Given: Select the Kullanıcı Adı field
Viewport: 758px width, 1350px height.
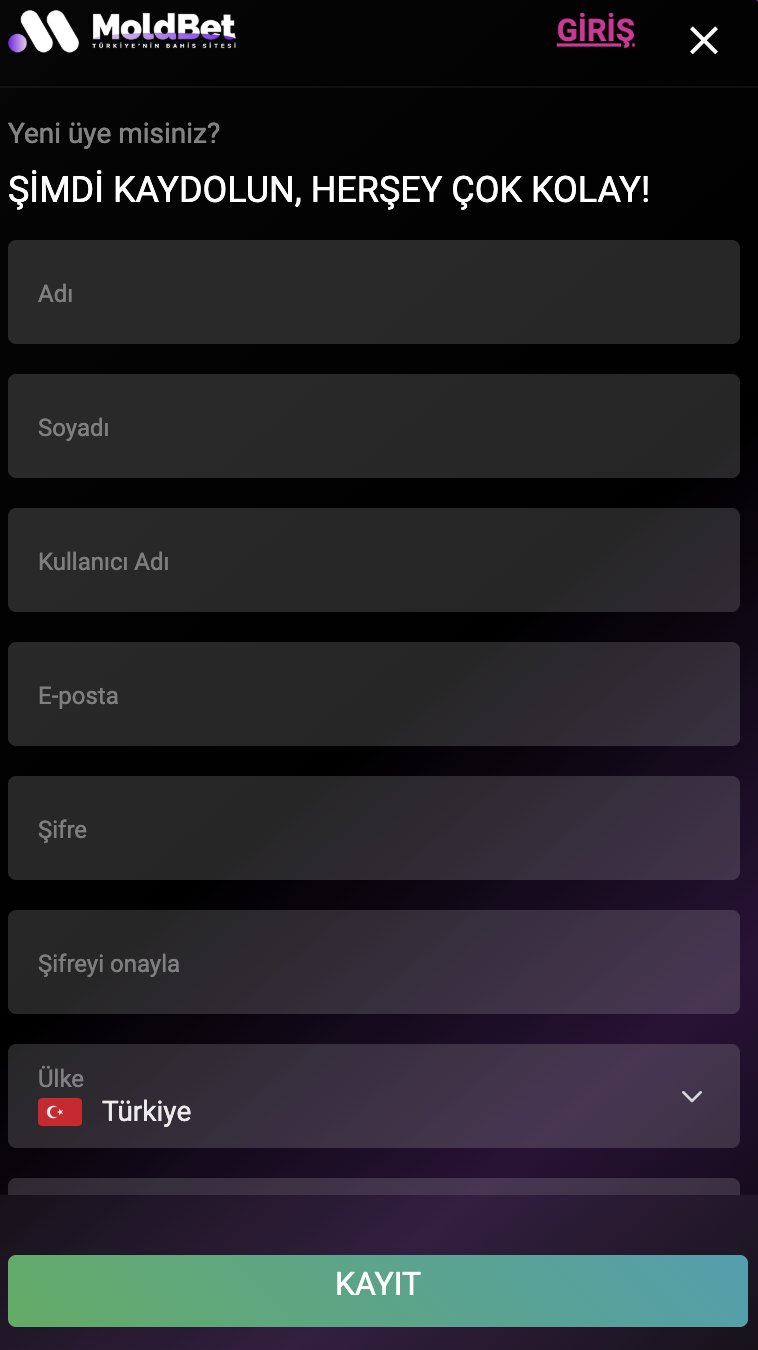Looking at the screenshot, I should [373, 560].
